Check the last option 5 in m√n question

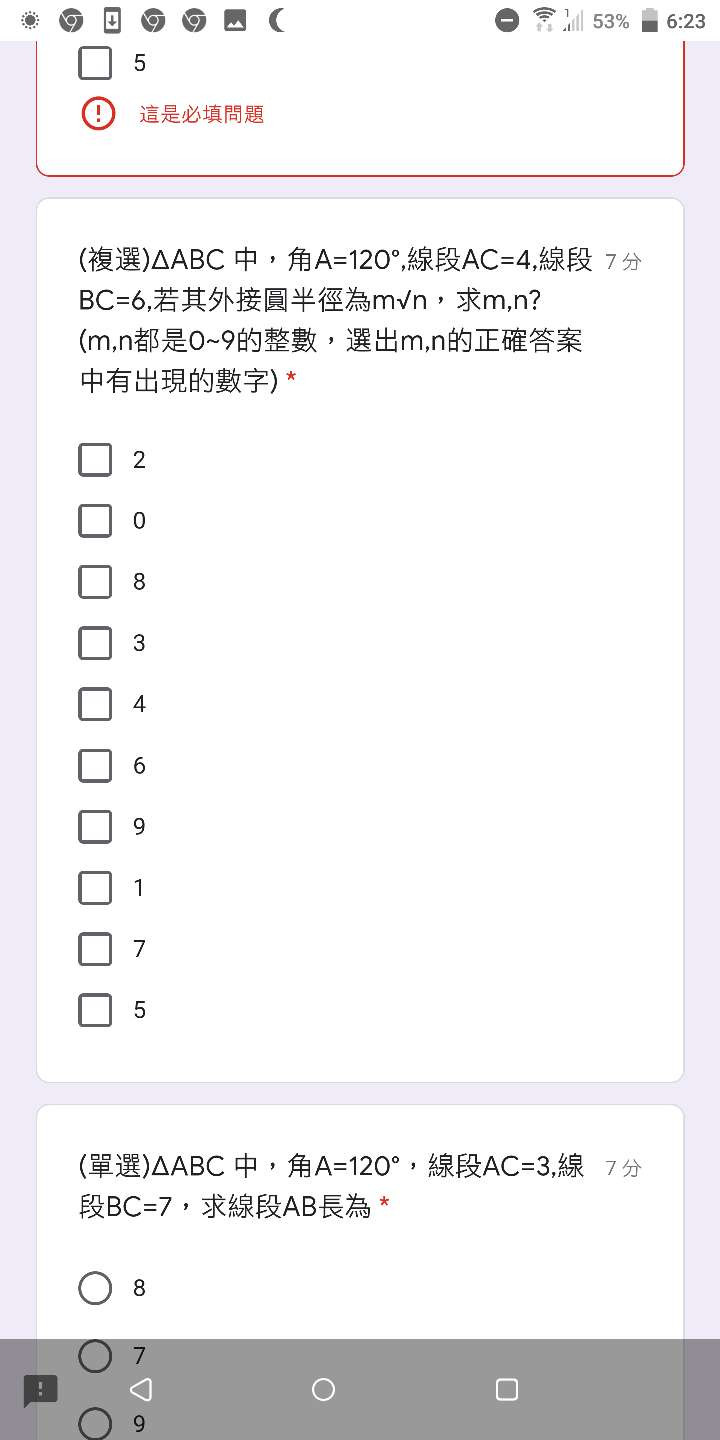coord(95,1010)
